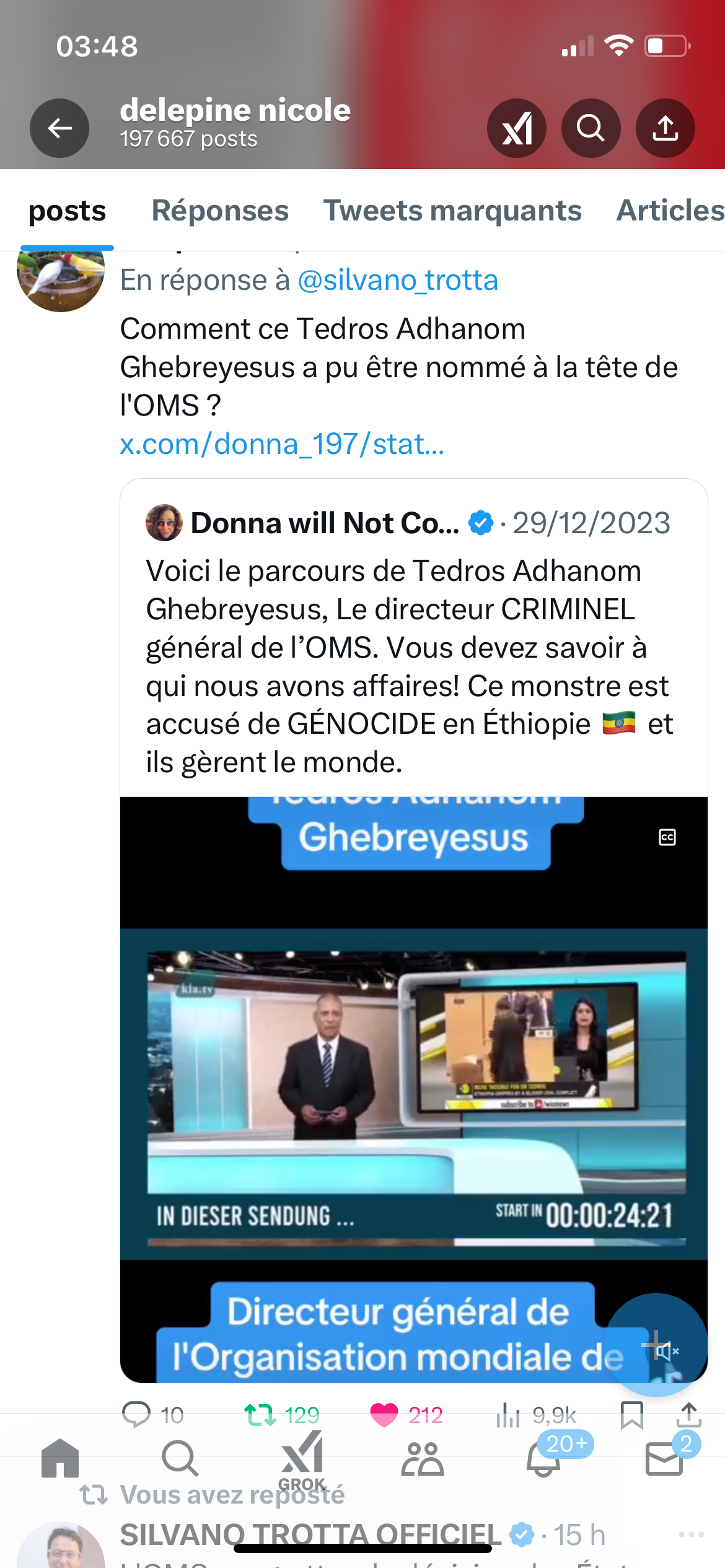Undo the repost showing 129
This screenshot has width=725, height=1568.
[x=260, y=1414]
